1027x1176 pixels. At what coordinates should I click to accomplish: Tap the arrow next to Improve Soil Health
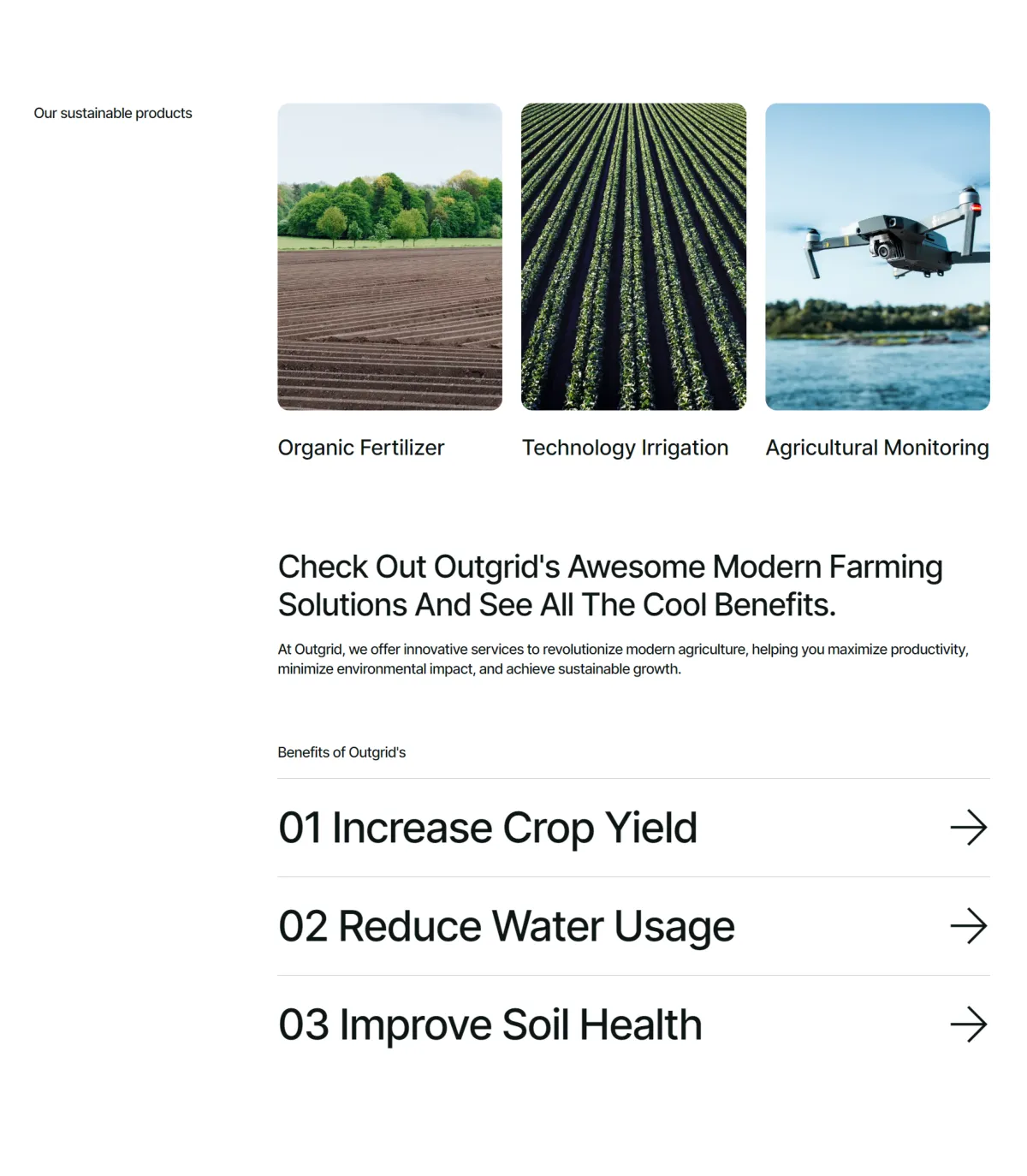click(969, 1025)
